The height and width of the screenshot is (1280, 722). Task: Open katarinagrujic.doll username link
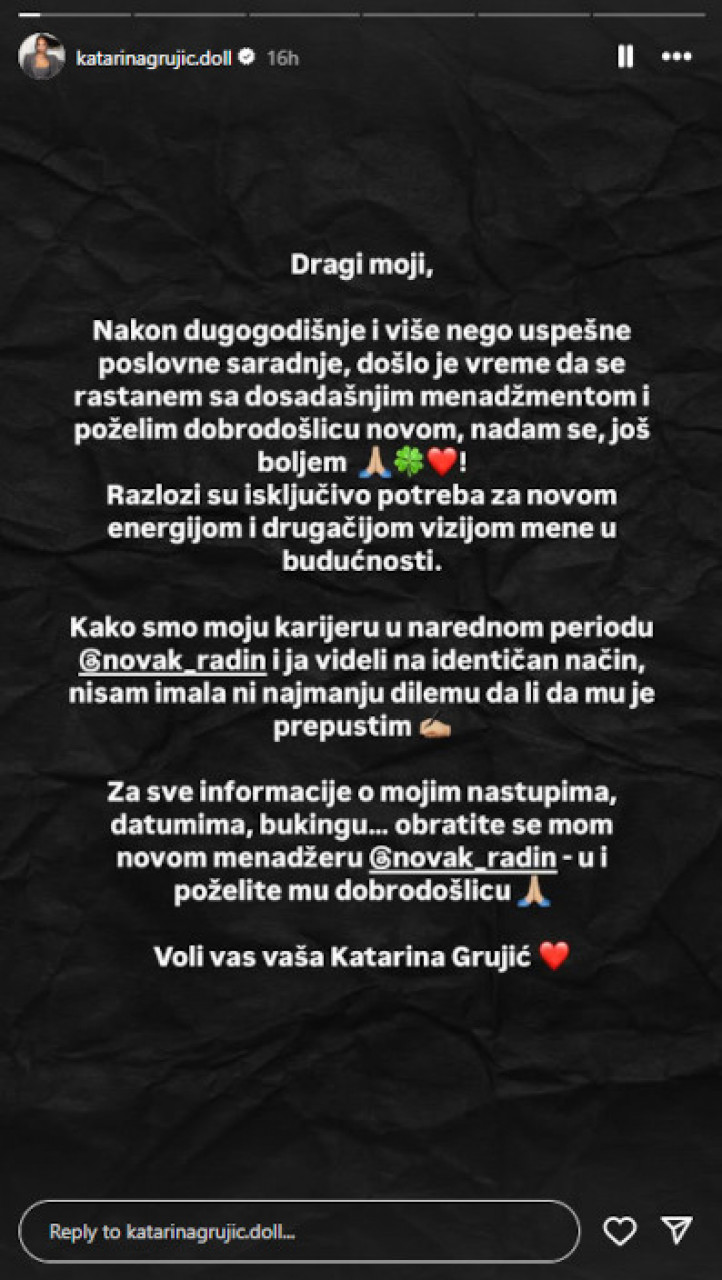coord(153,58)
